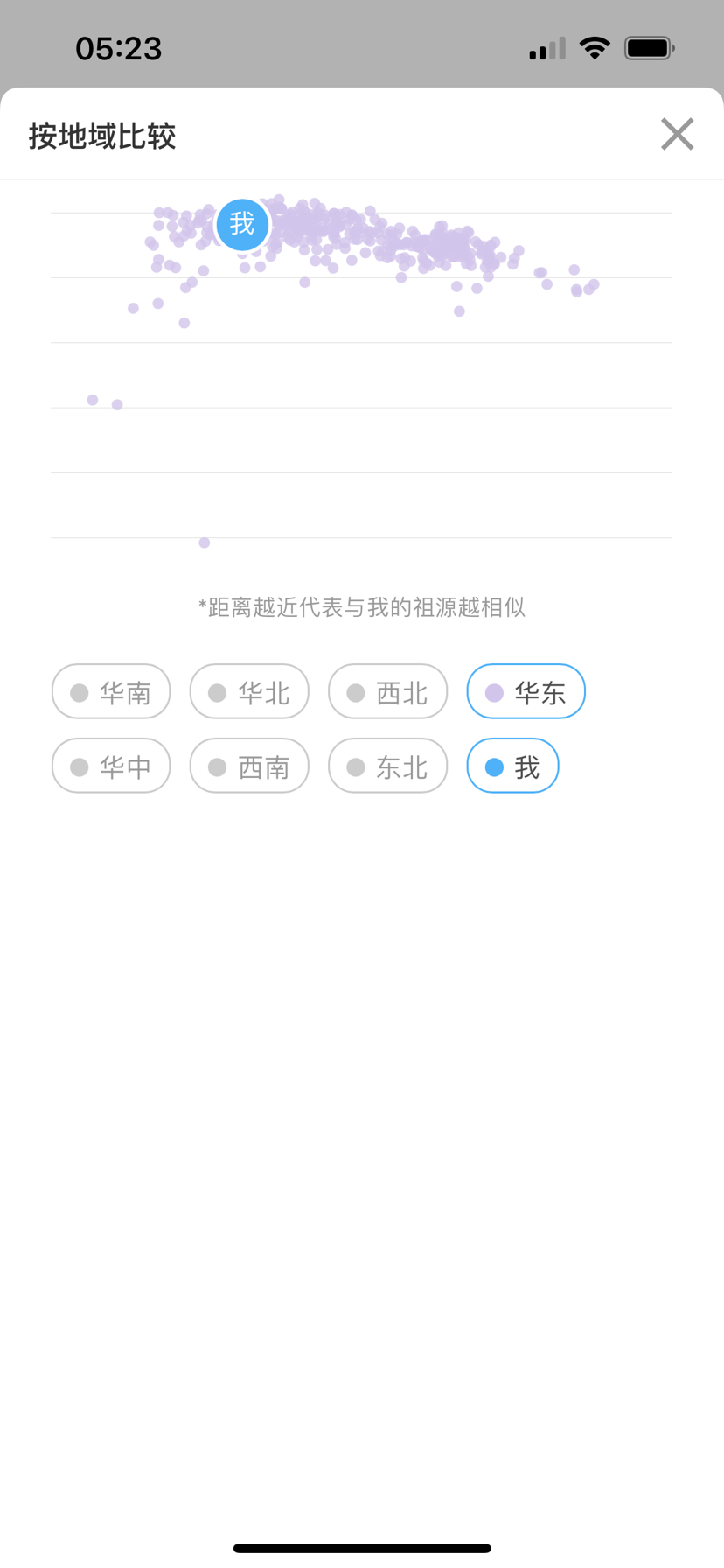This screenshot has height=1568, width=724.
Task: Enable the 华南 region chip
Action: [111, 692]
